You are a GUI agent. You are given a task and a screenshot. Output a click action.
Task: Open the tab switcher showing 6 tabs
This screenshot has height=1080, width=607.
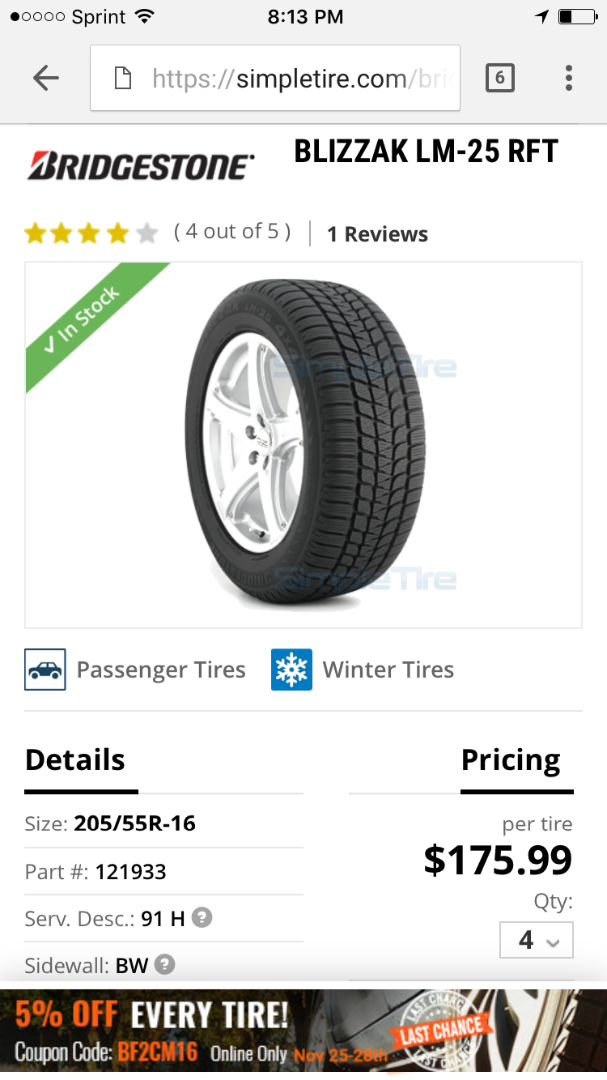[x=500, y=77]
